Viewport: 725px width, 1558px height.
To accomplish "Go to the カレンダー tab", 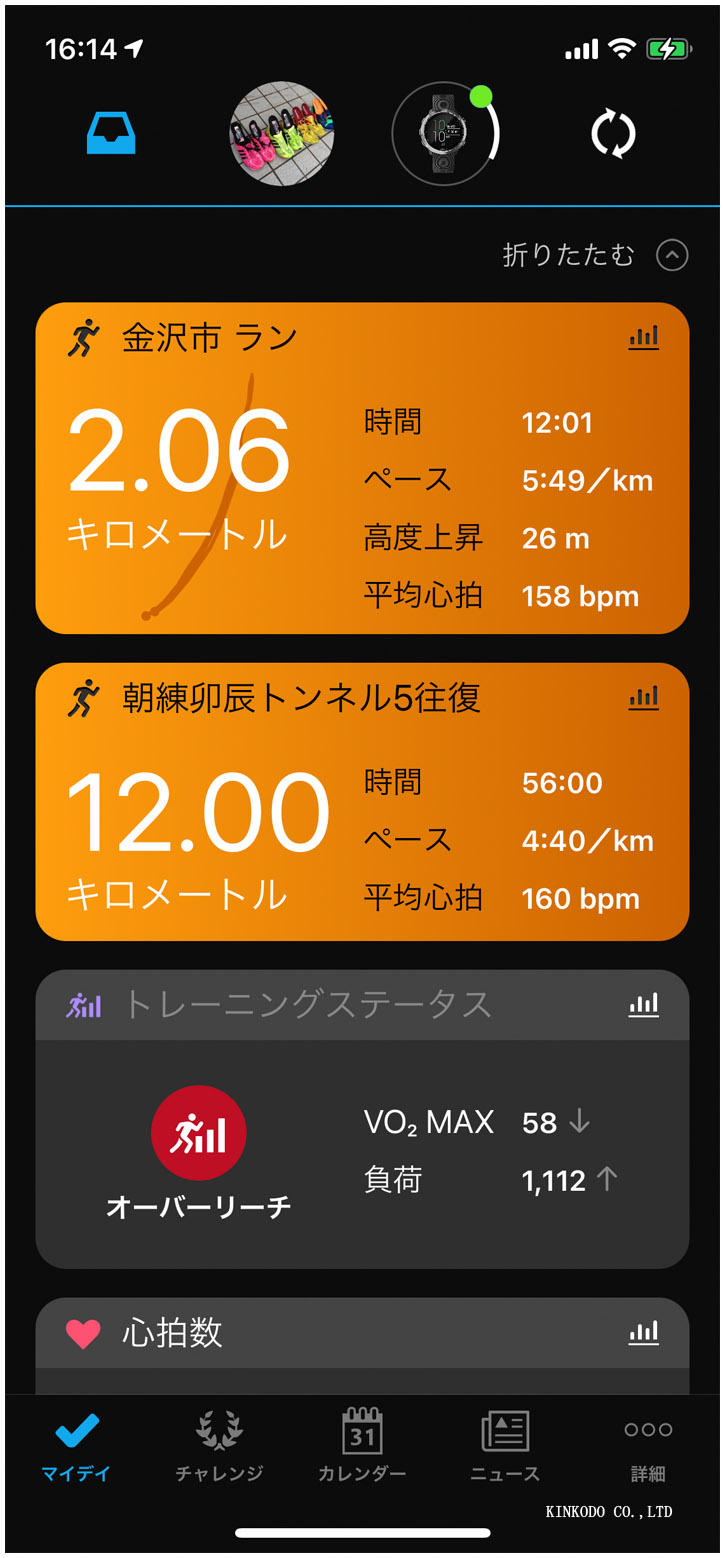I will pyautogui.click(x=362, y=1446).
